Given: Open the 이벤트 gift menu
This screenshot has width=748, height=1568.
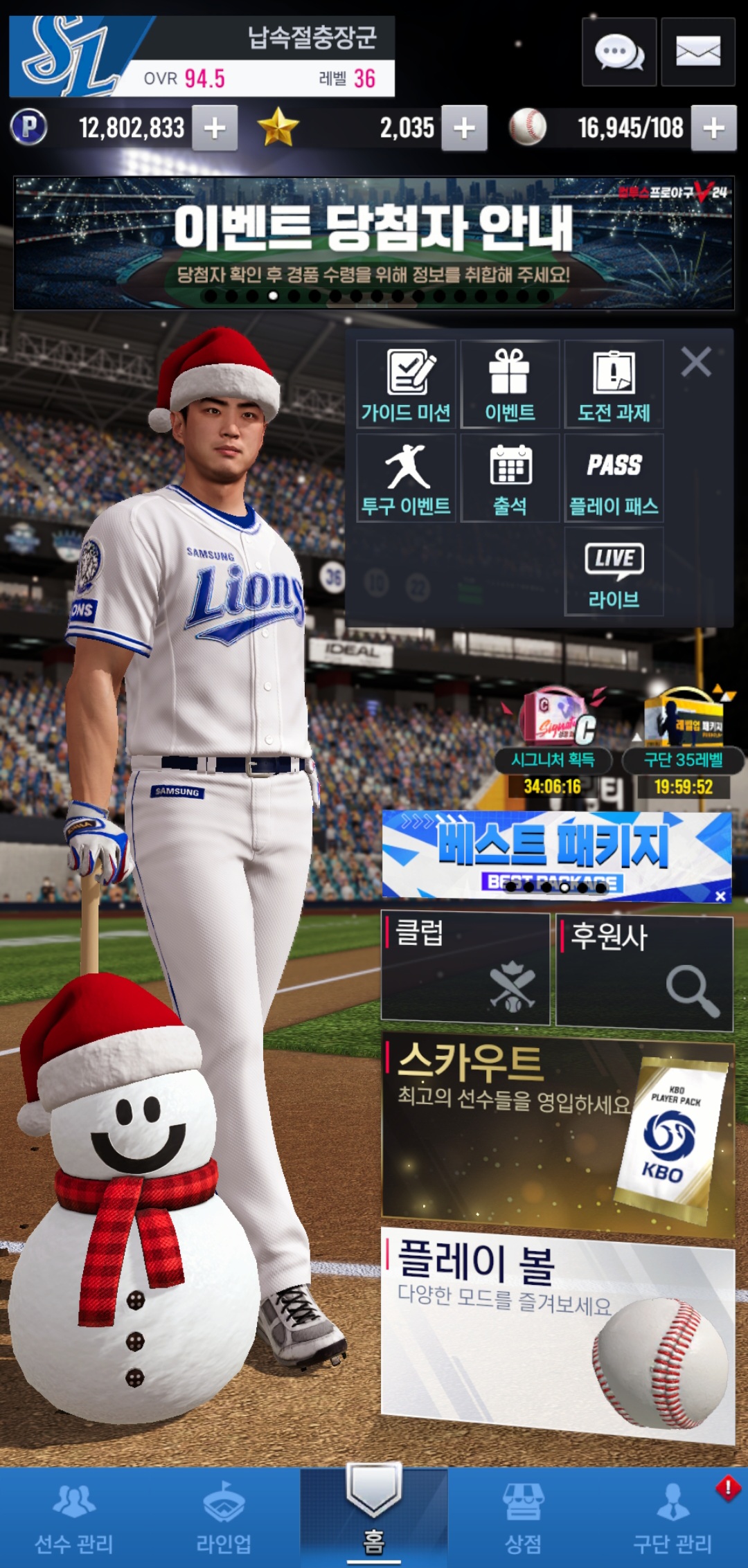Looking at the screenshot, I should coord(510,384).
